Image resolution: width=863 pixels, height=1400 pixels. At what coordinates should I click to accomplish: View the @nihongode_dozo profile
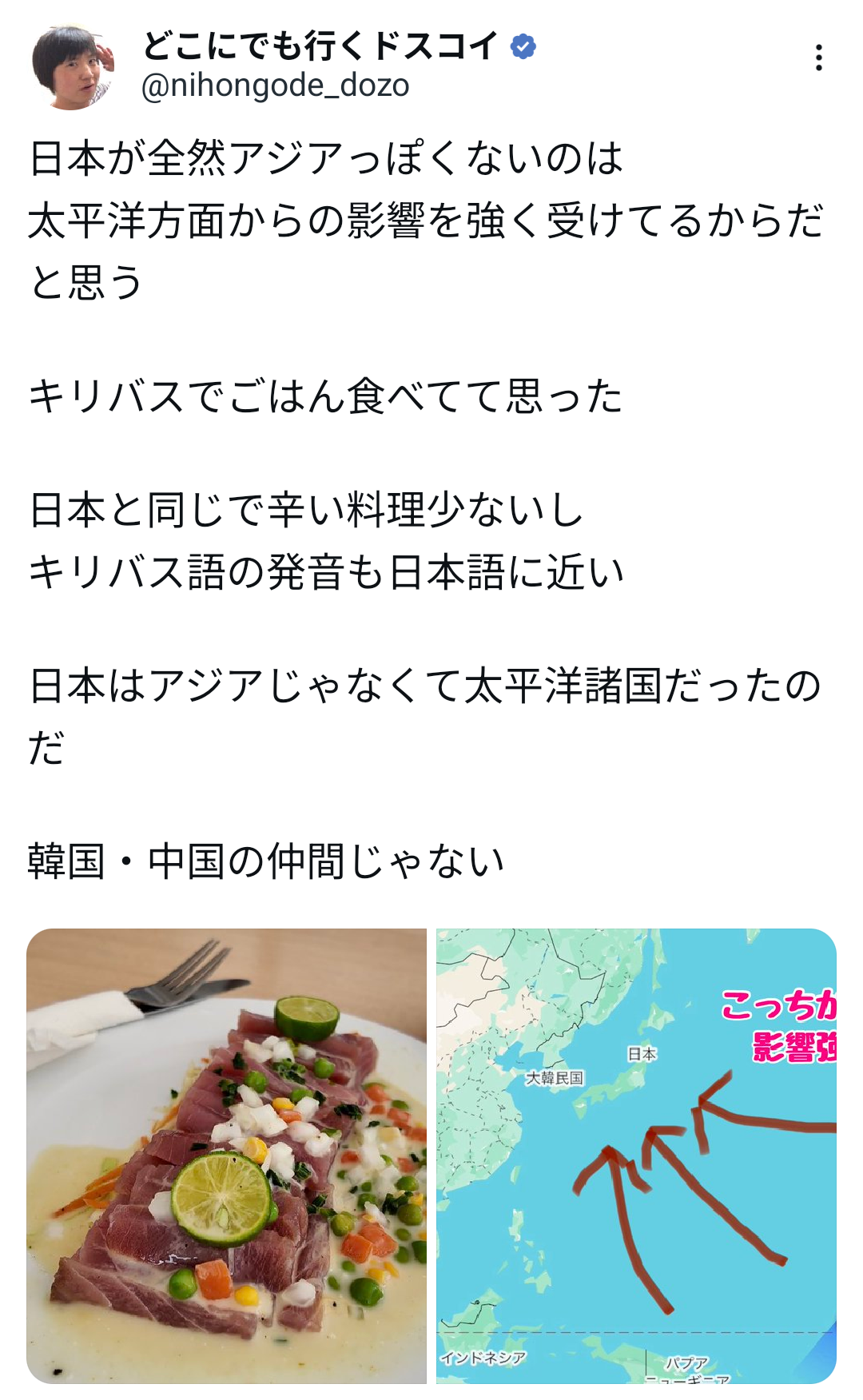(275, 86)
